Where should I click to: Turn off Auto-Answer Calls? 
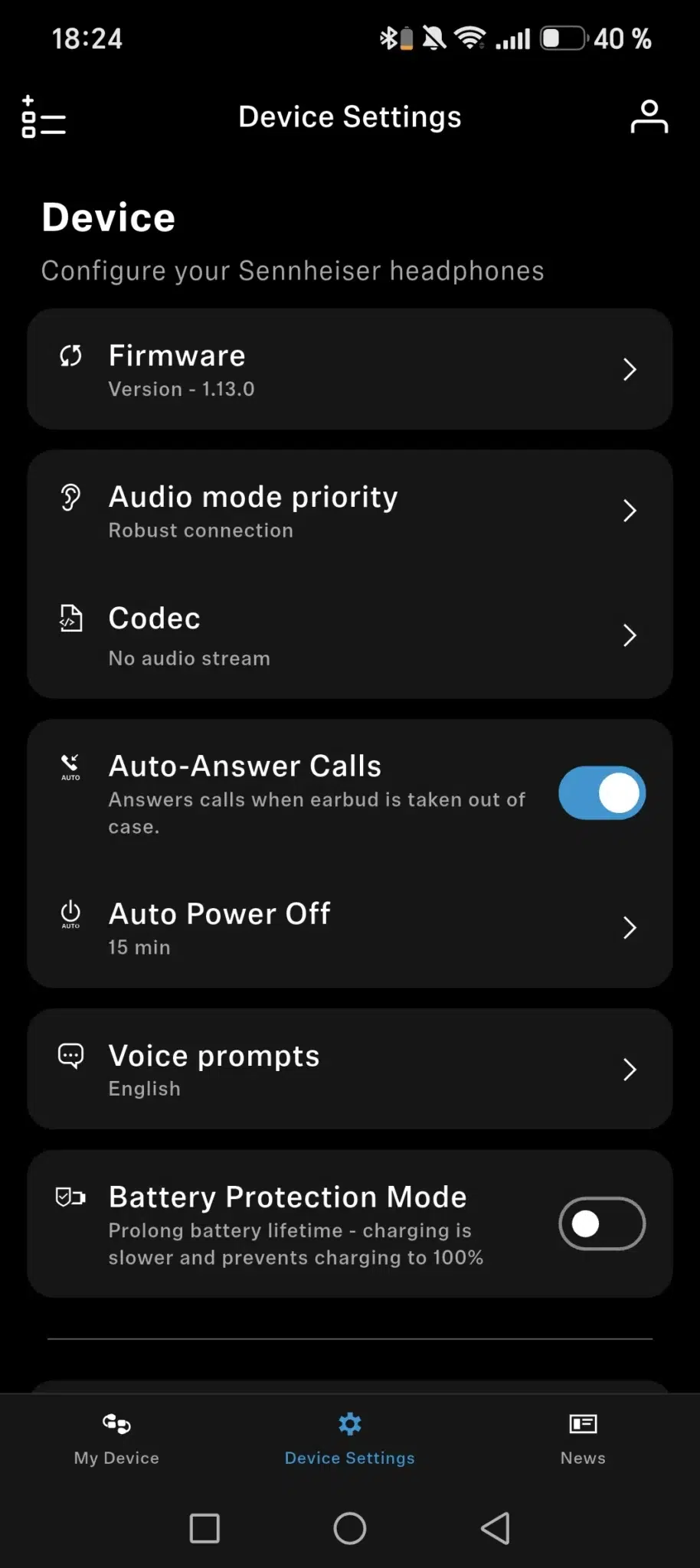601,793
